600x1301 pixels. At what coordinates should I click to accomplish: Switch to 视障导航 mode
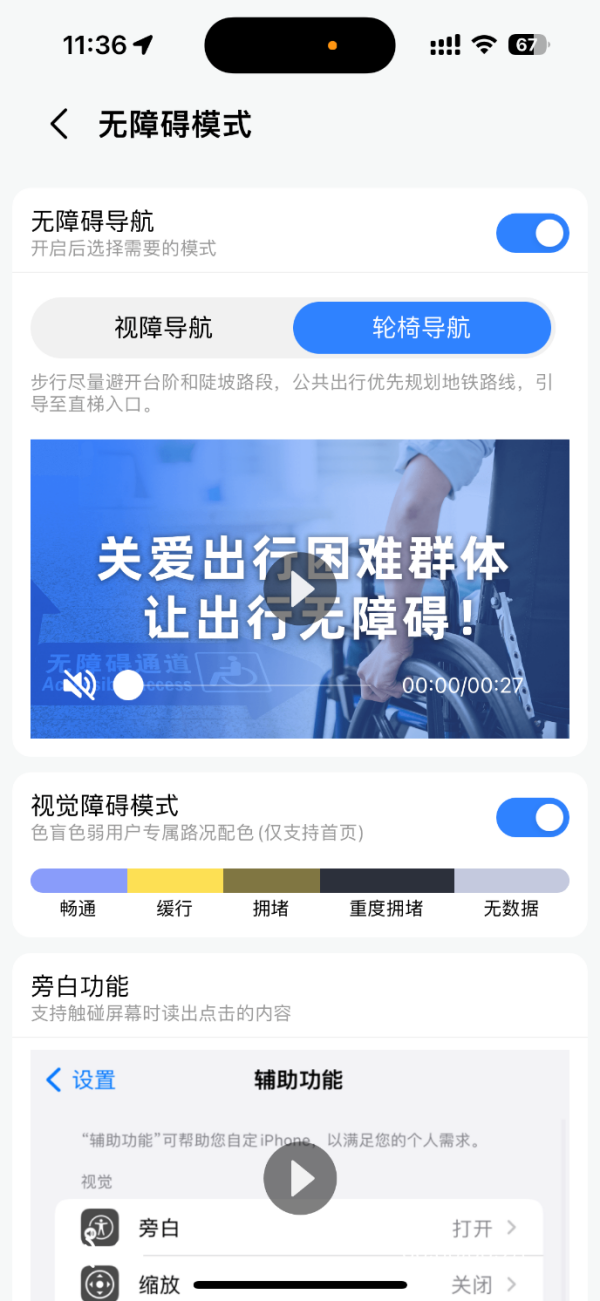(x=163, y=328)
